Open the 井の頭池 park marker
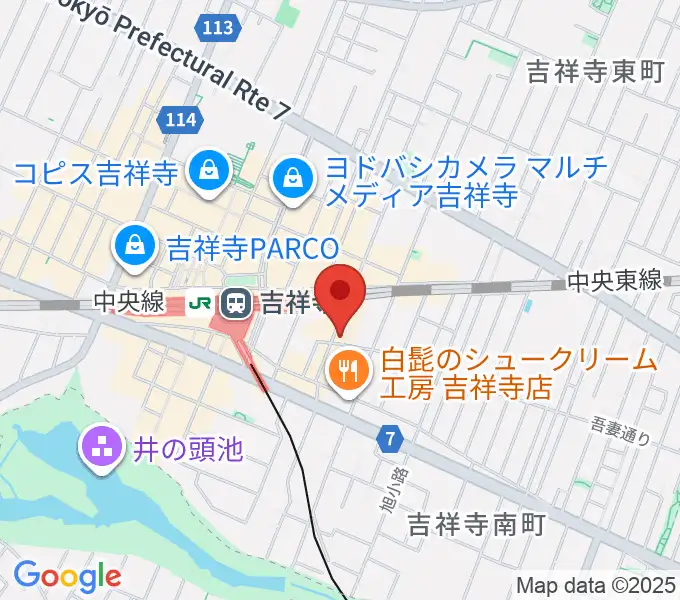 click(103, 449)
